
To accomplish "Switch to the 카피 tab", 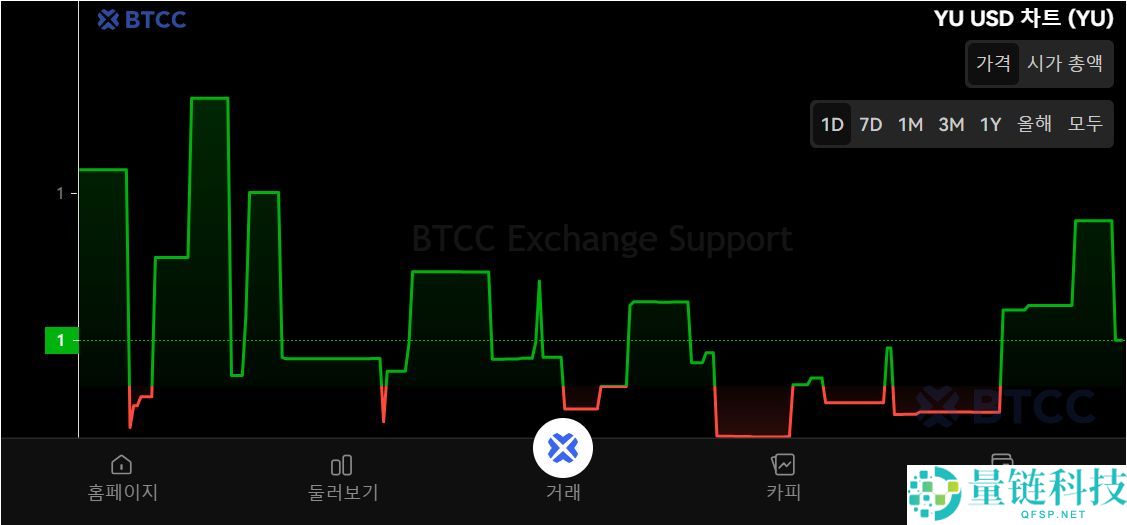I will (783, 477).
